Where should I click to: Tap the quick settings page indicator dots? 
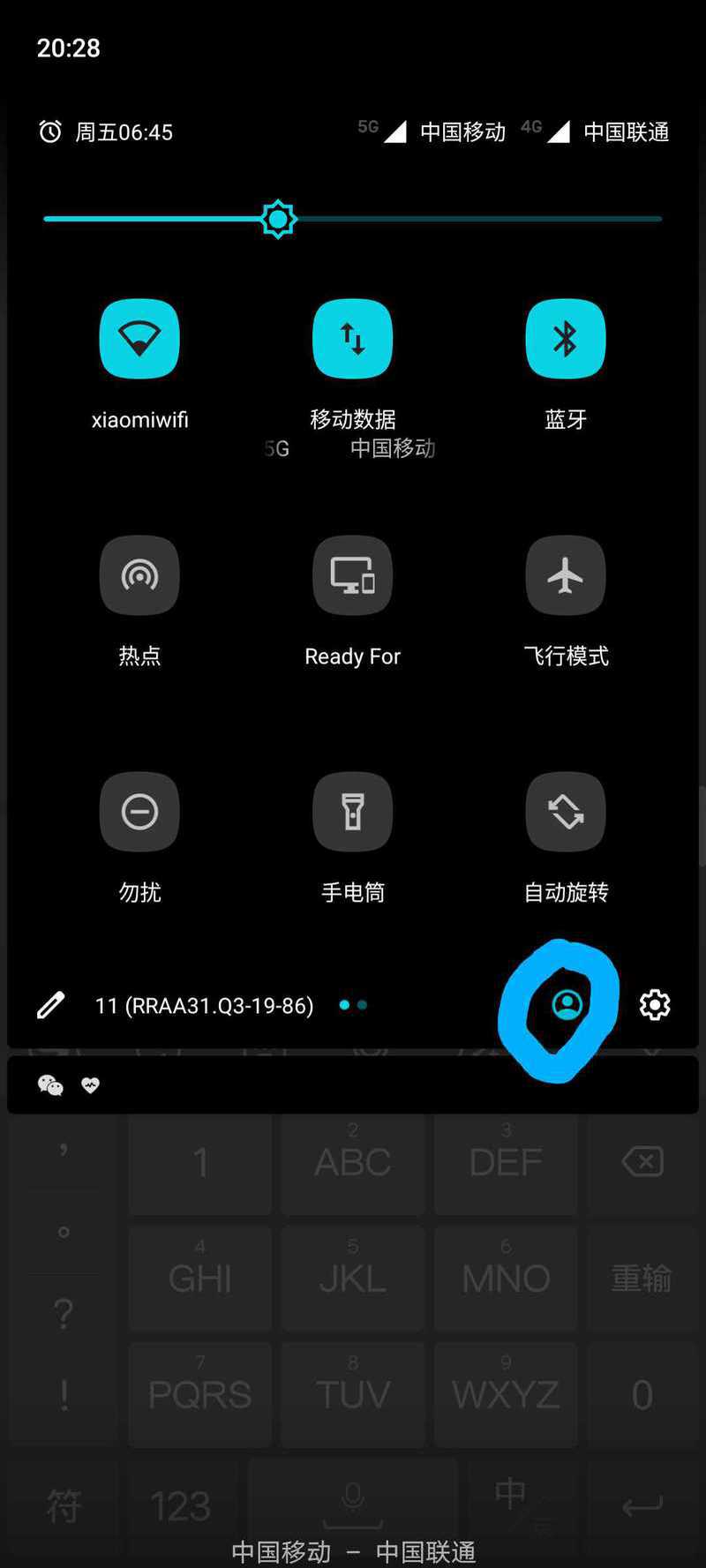[354, 1005]
